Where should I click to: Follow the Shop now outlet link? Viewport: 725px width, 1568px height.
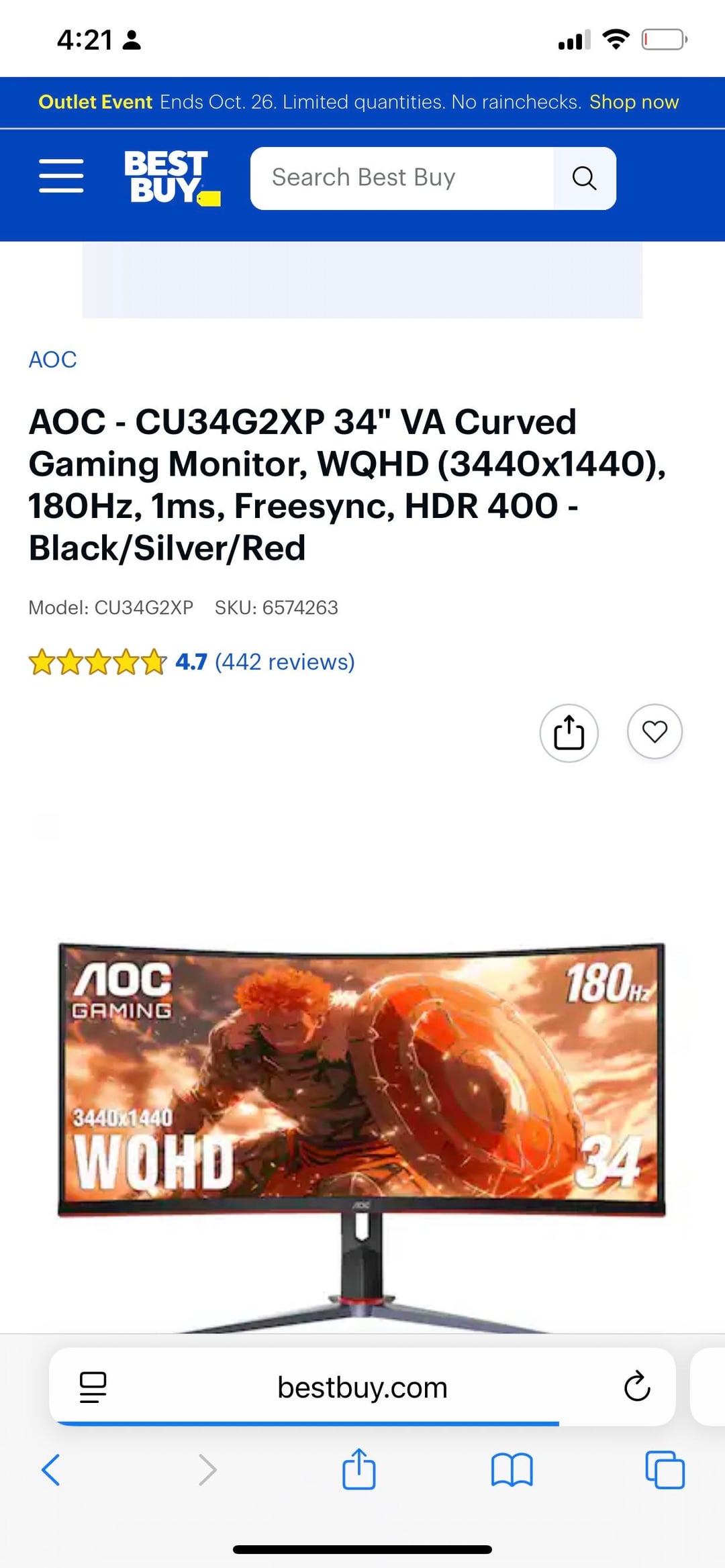tap(634, 102)
